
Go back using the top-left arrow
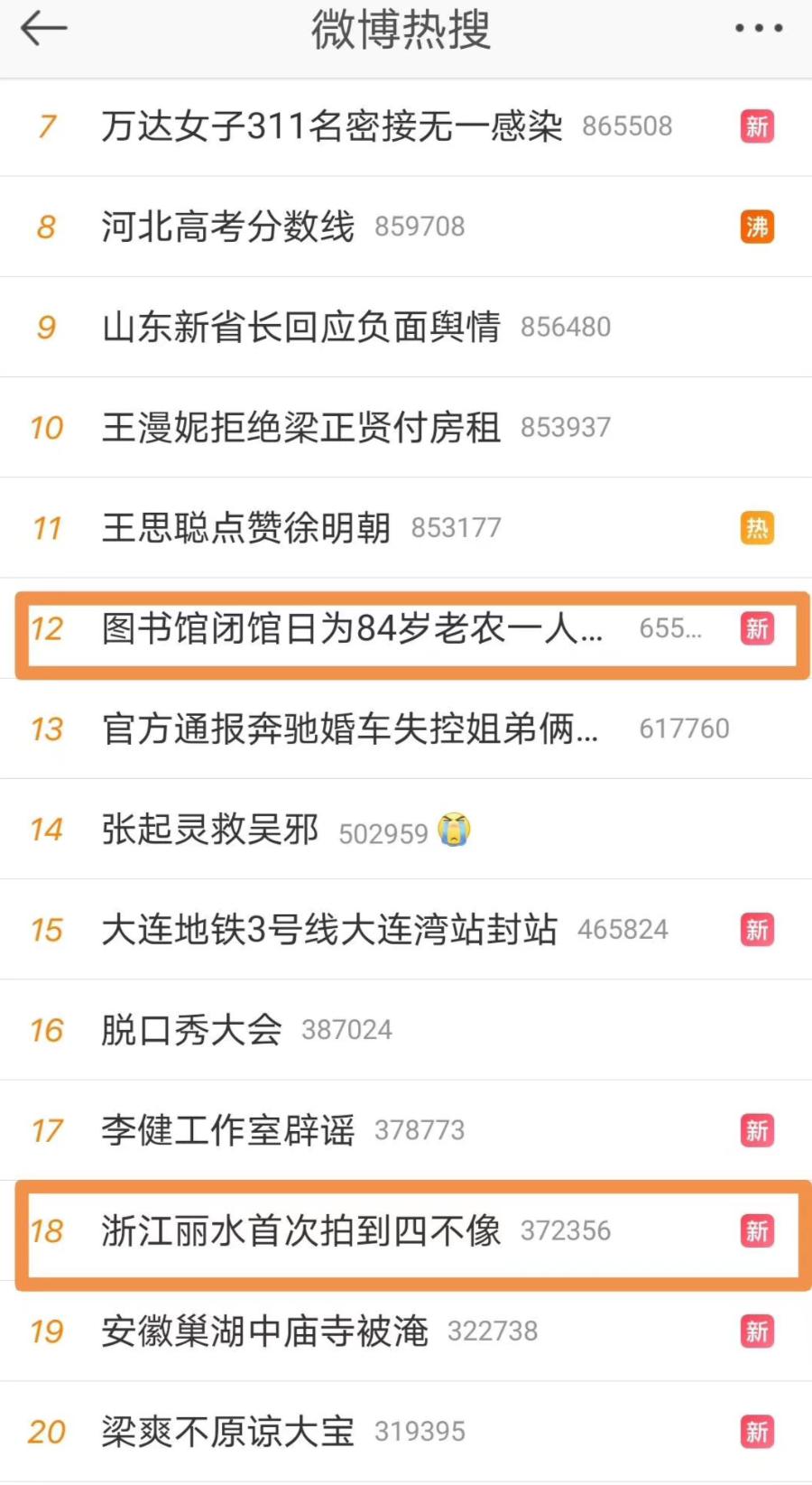coord(44,29)
